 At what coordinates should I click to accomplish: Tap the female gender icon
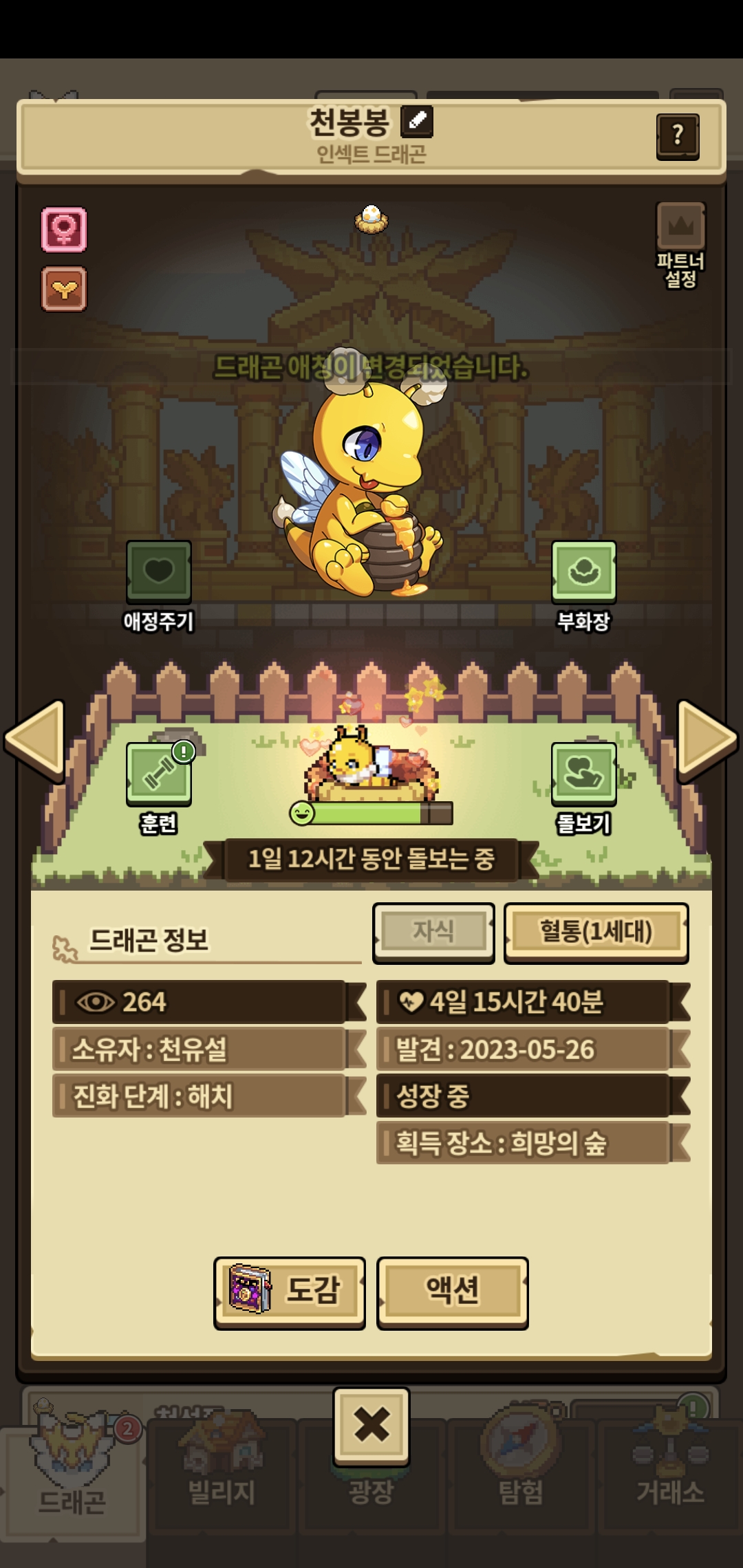pos(64,229)
